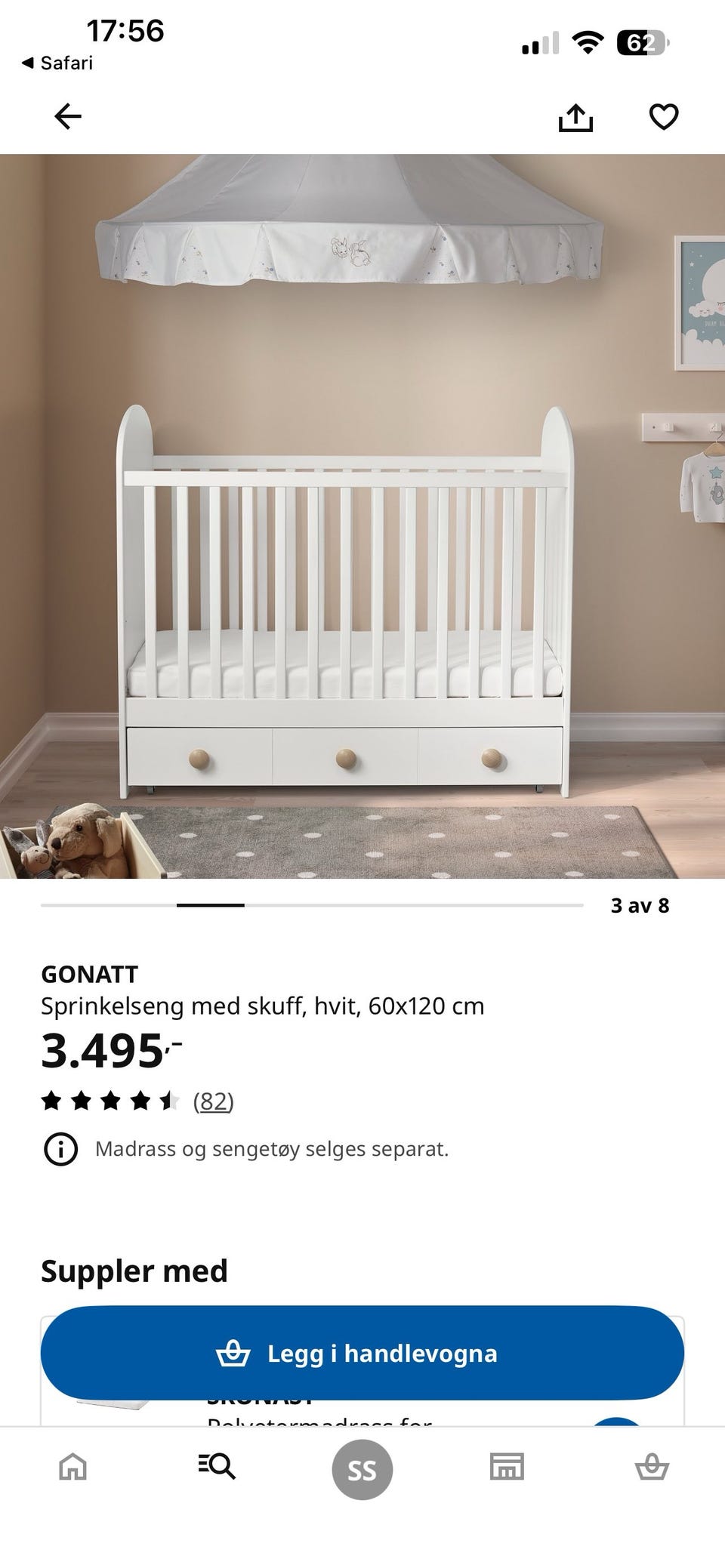This screenshot has width=725, height=1568.
Task: Add GONATT to favorites with heart
Action: [664, 117]
